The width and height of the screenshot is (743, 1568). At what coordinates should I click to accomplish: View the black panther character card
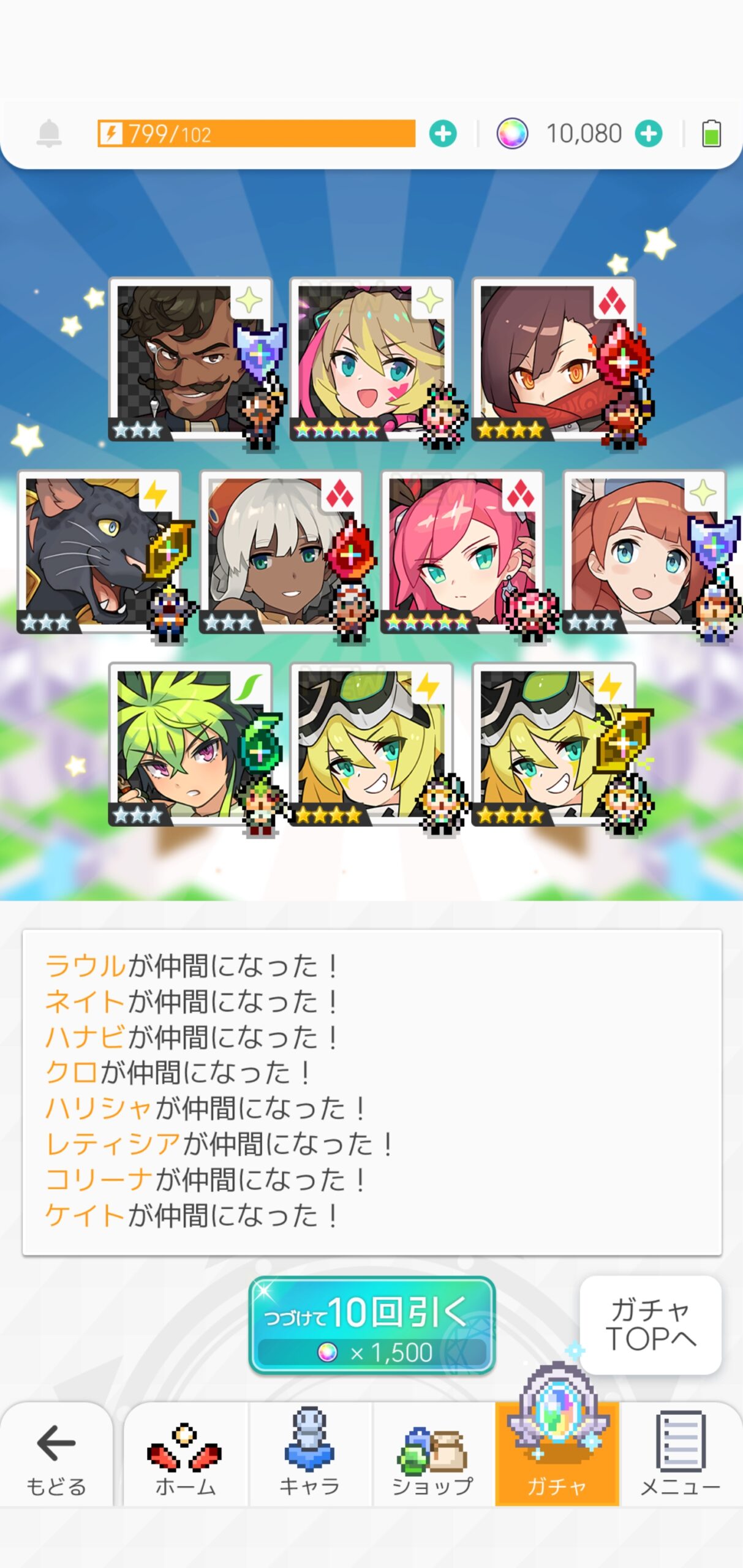click(98, 551)
